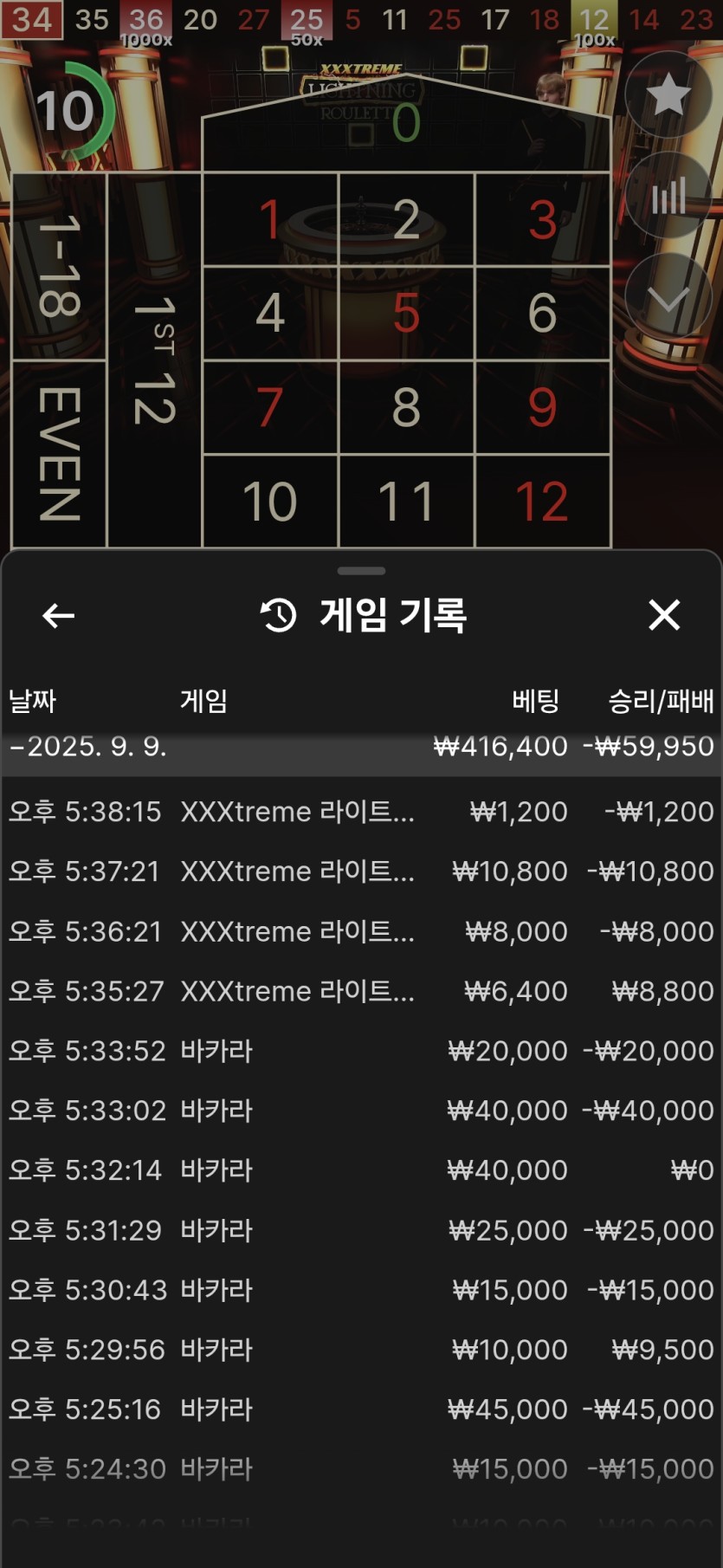
Task: Bet on number 1
Action: pos(270,219)
